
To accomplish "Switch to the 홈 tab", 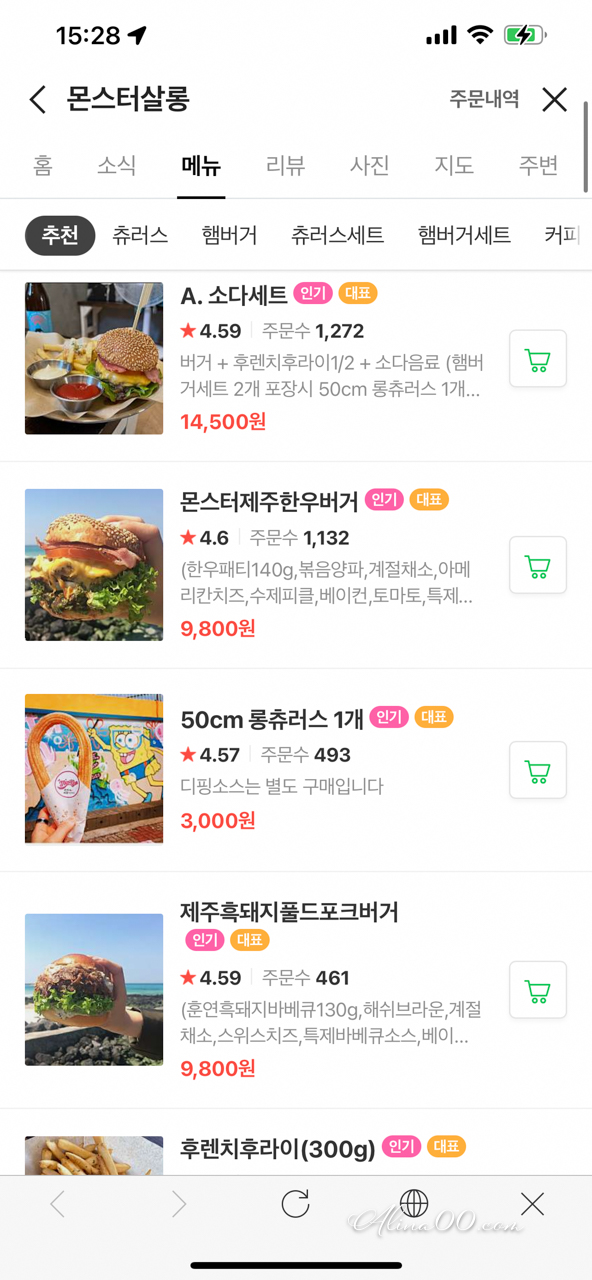I will click(x=42, y=166).
